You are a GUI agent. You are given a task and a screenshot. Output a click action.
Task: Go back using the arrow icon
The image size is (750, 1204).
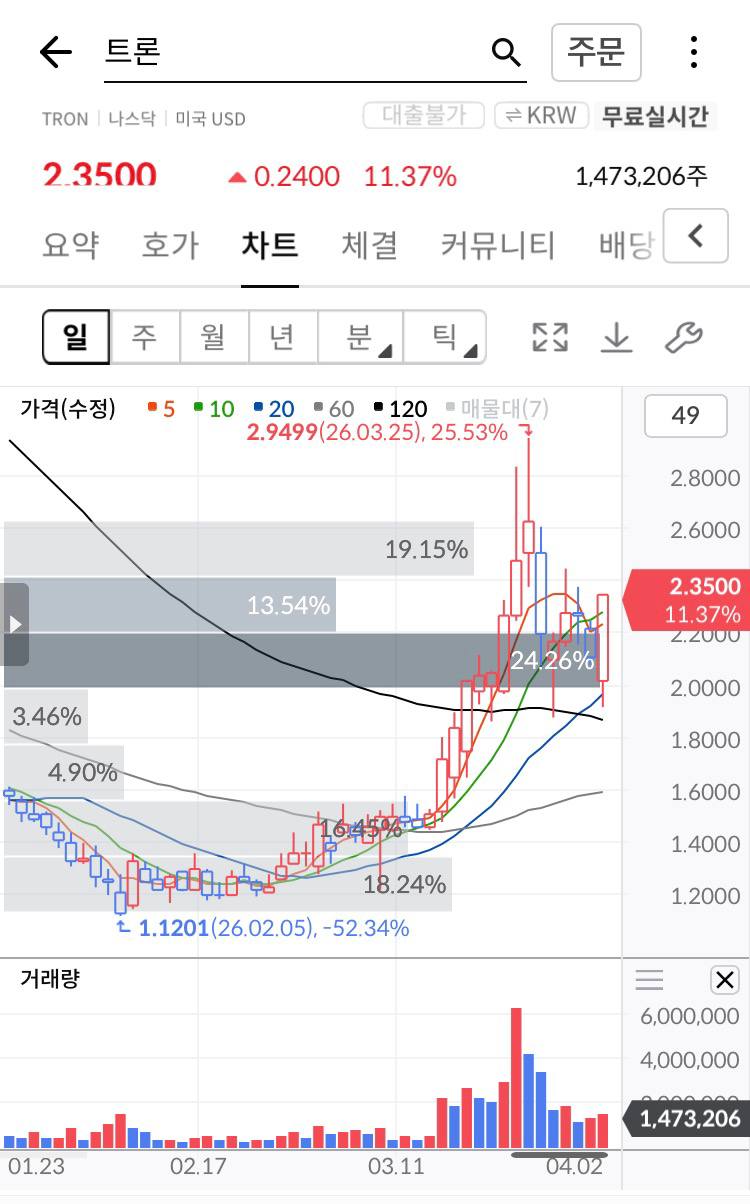[x=56, y=52]
